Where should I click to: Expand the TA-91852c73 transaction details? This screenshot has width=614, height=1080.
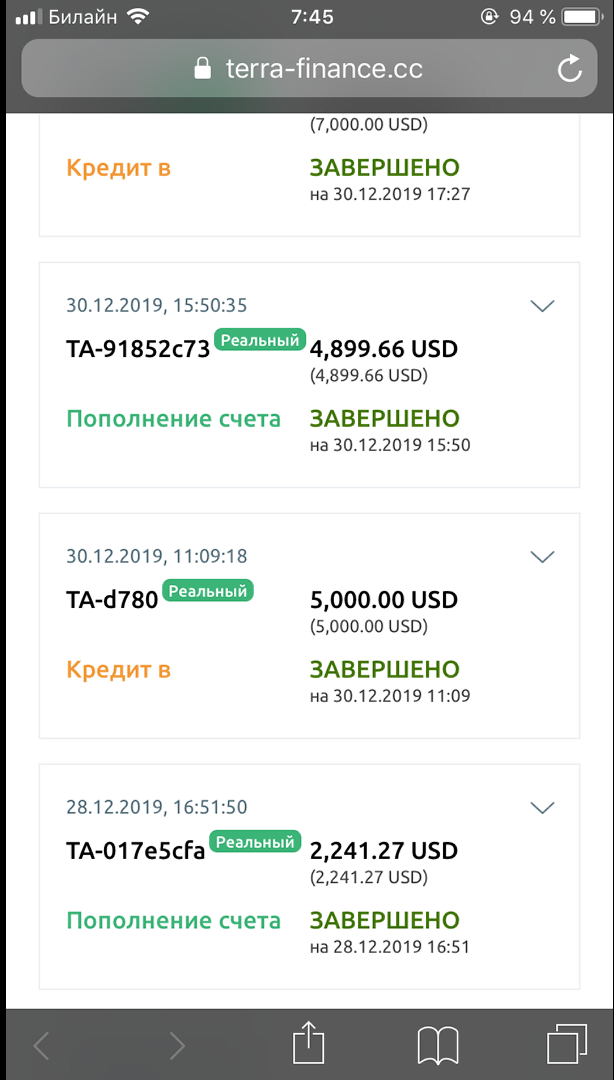(x=543, y=306)
